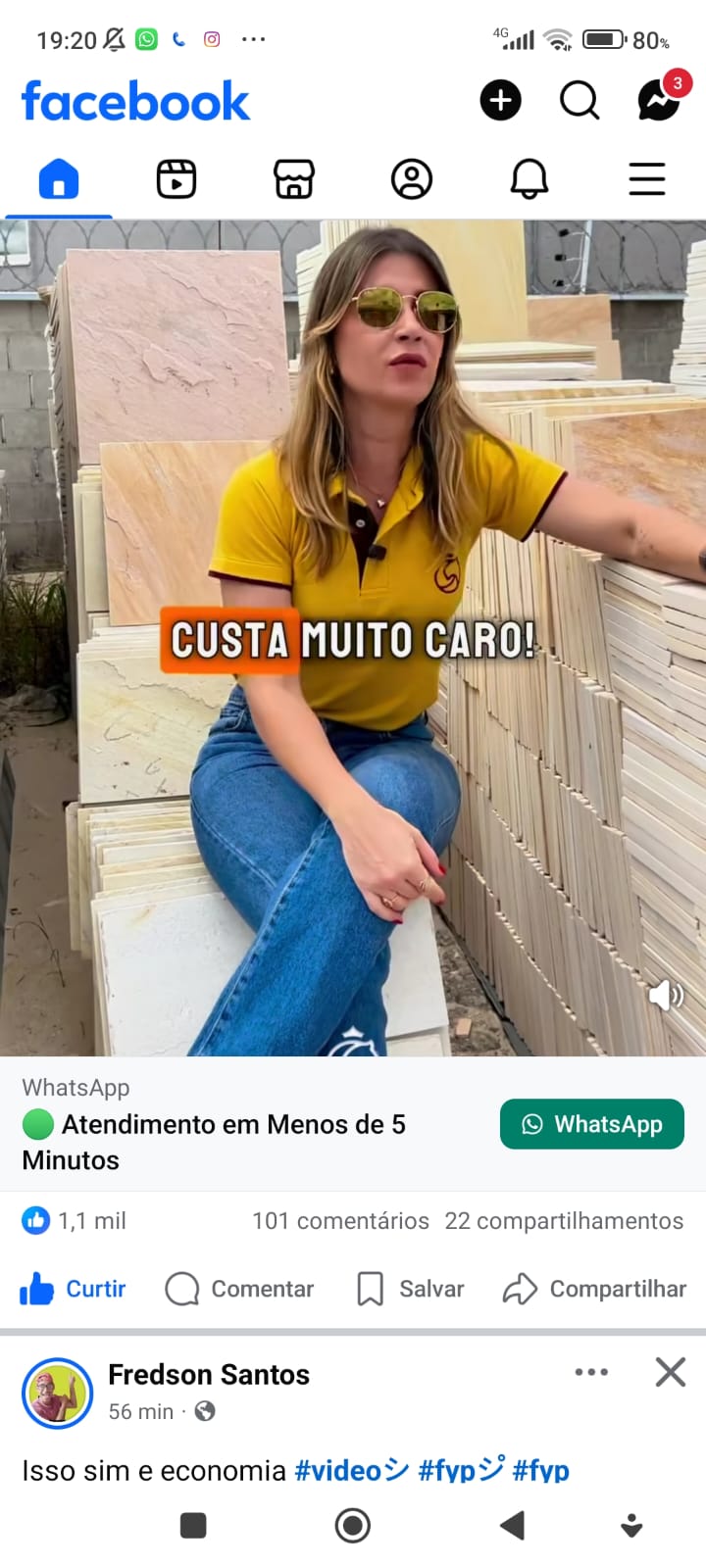Create a new post with the plus icon
Image resolution: width=706 pixels, height=1568 pixels.
(500, 100)
